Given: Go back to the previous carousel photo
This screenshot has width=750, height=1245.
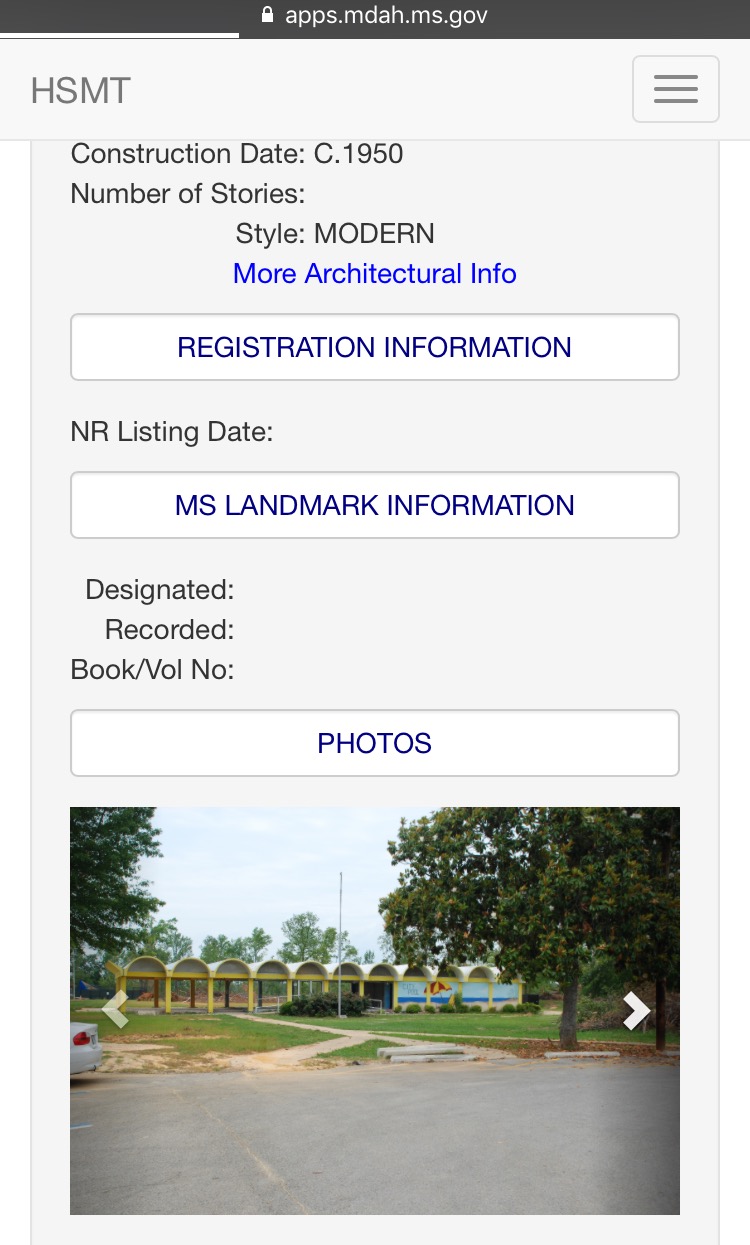Looking at the screenshot, I should click(x=115, y=1011).
